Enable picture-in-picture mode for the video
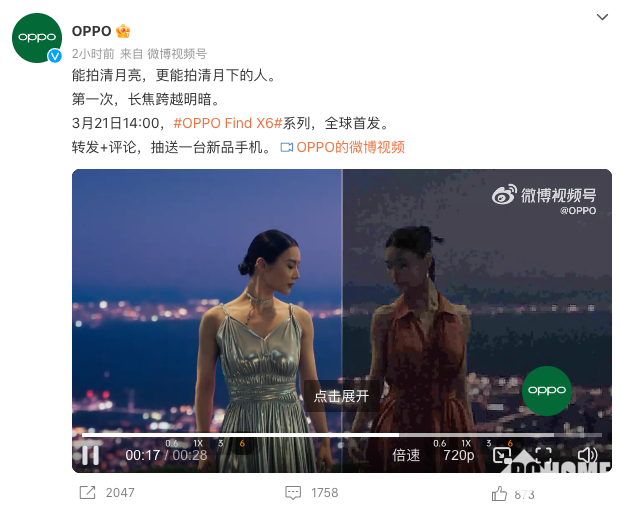This screenshot has width=620, height=510. click(502, 455)
